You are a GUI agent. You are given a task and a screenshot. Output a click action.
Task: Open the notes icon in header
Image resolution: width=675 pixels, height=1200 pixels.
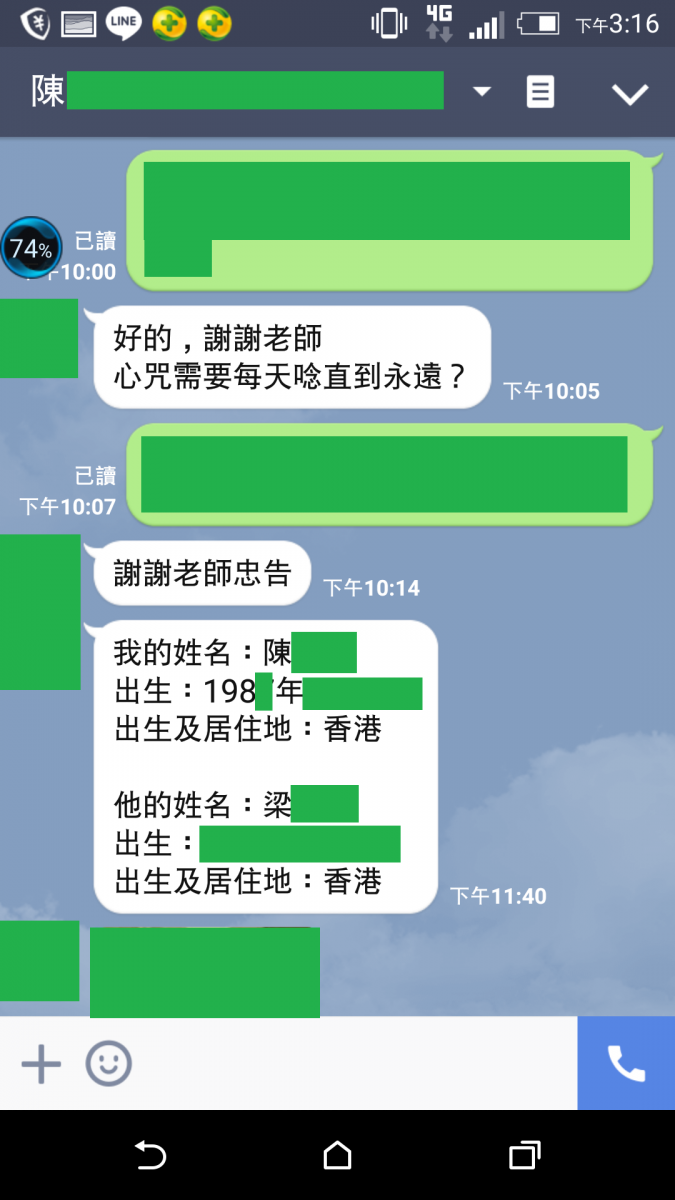pyautogui.click(x=540, y=93)
